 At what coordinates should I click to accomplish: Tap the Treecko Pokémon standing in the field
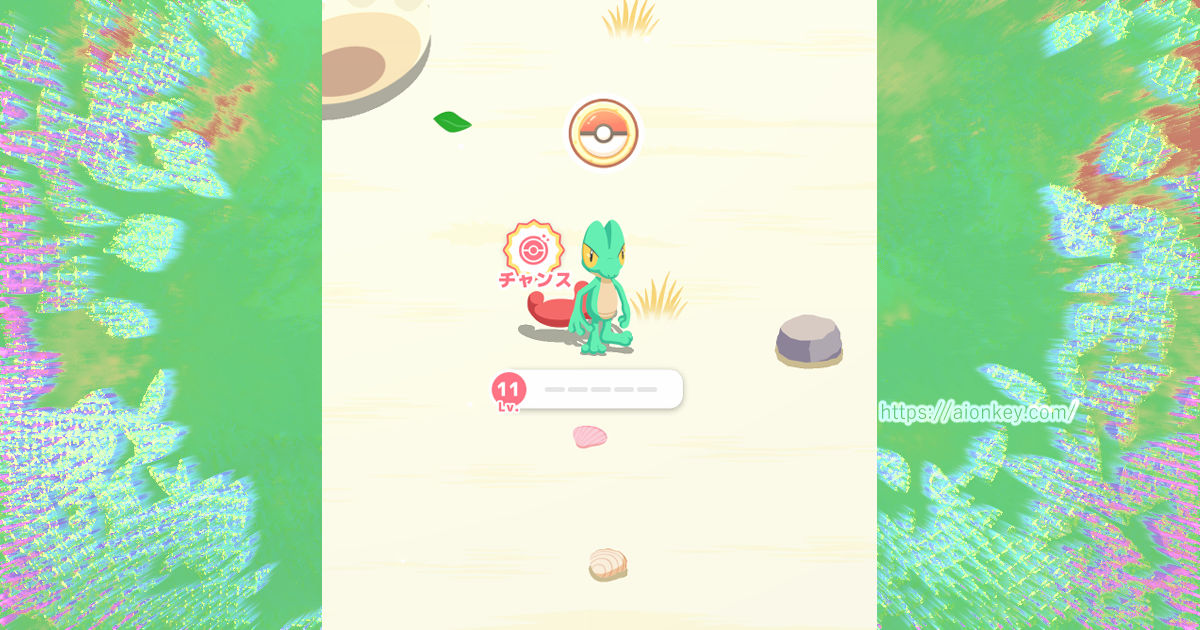click(601, 290)
